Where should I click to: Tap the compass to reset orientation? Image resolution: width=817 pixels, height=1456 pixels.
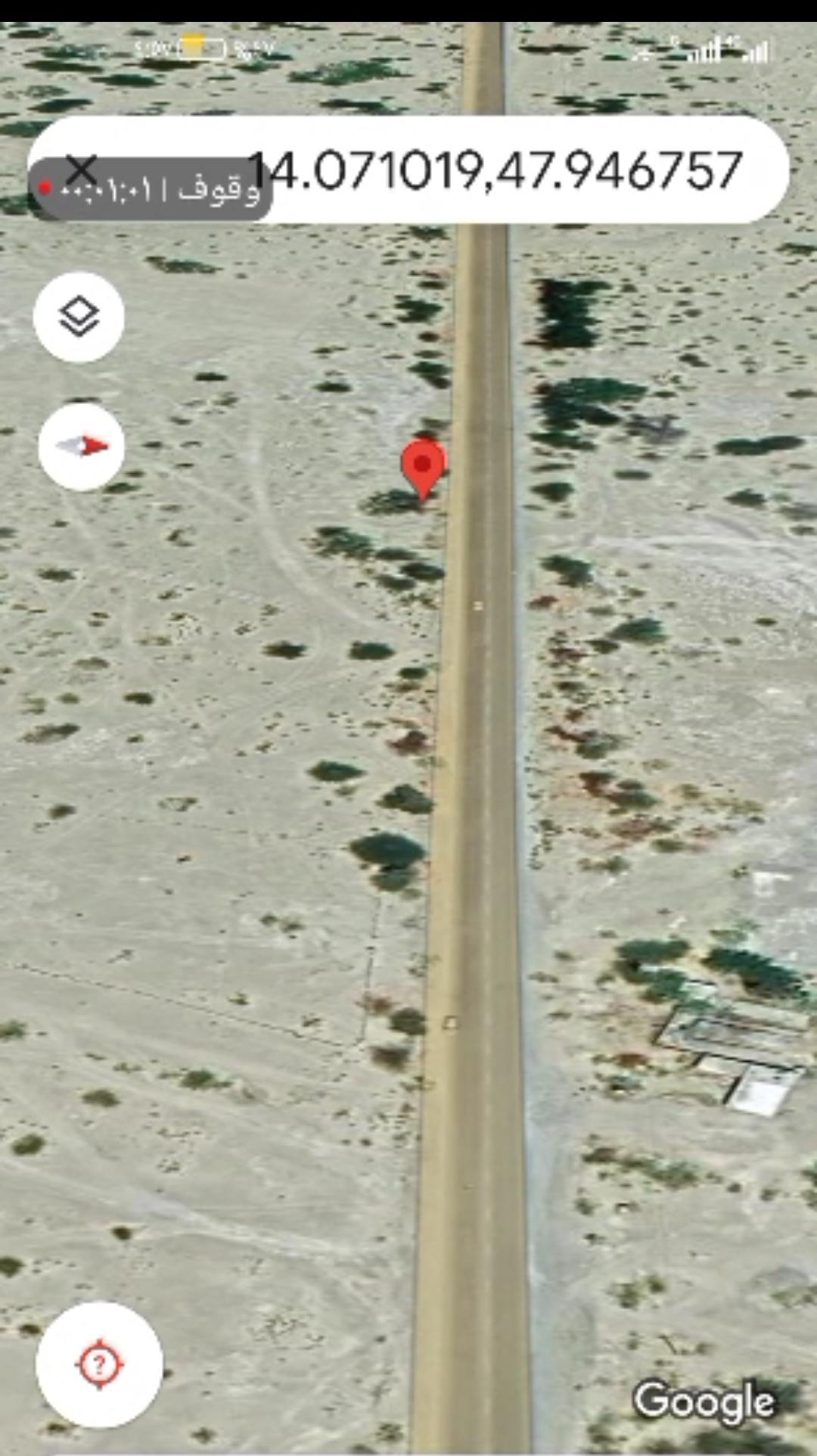(x=82, y=446)
